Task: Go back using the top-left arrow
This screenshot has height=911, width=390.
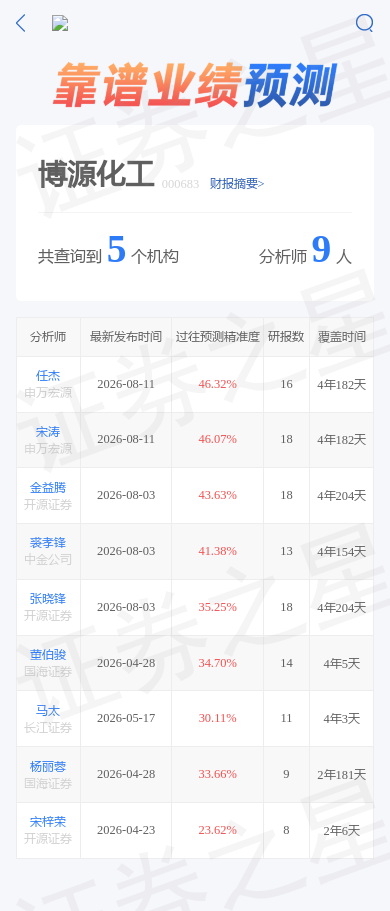Action: pyautogui.click(x=21, y=23)
